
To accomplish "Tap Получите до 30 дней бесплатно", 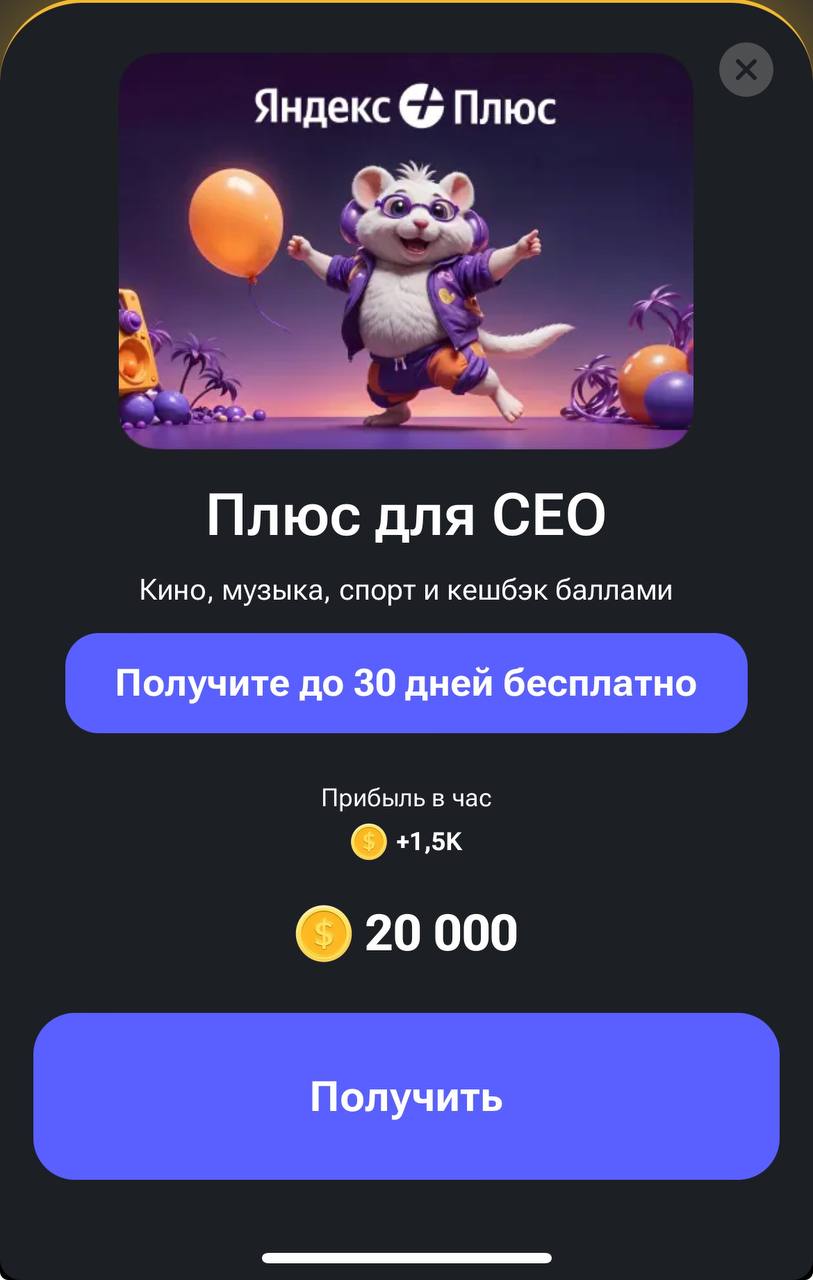I will (406, 683).
